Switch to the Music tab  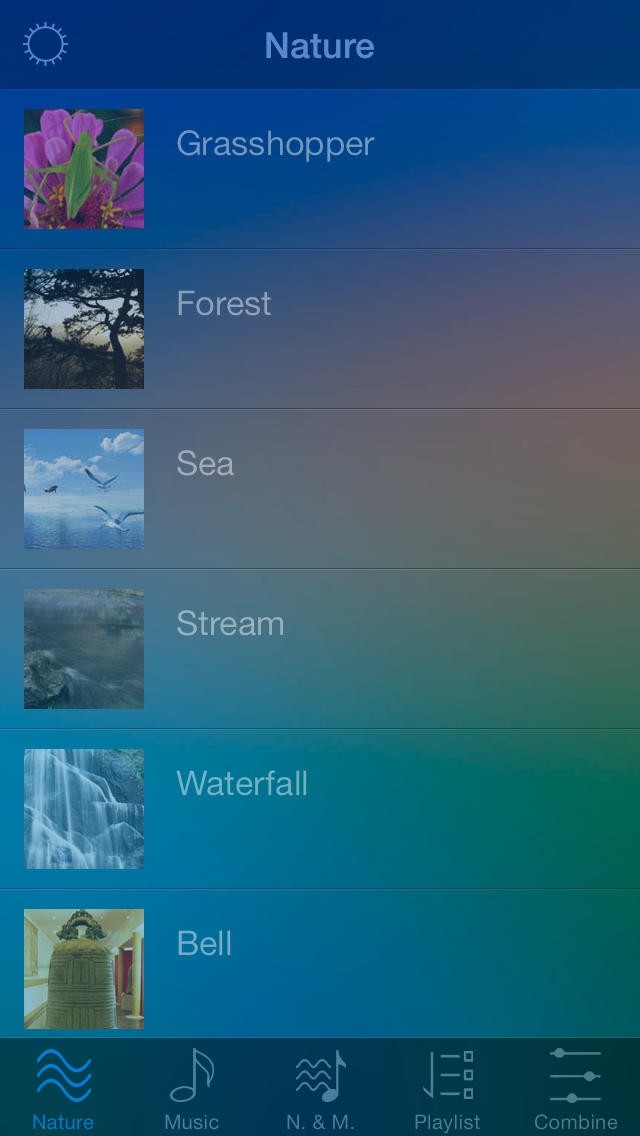[x=191, y=1088]
